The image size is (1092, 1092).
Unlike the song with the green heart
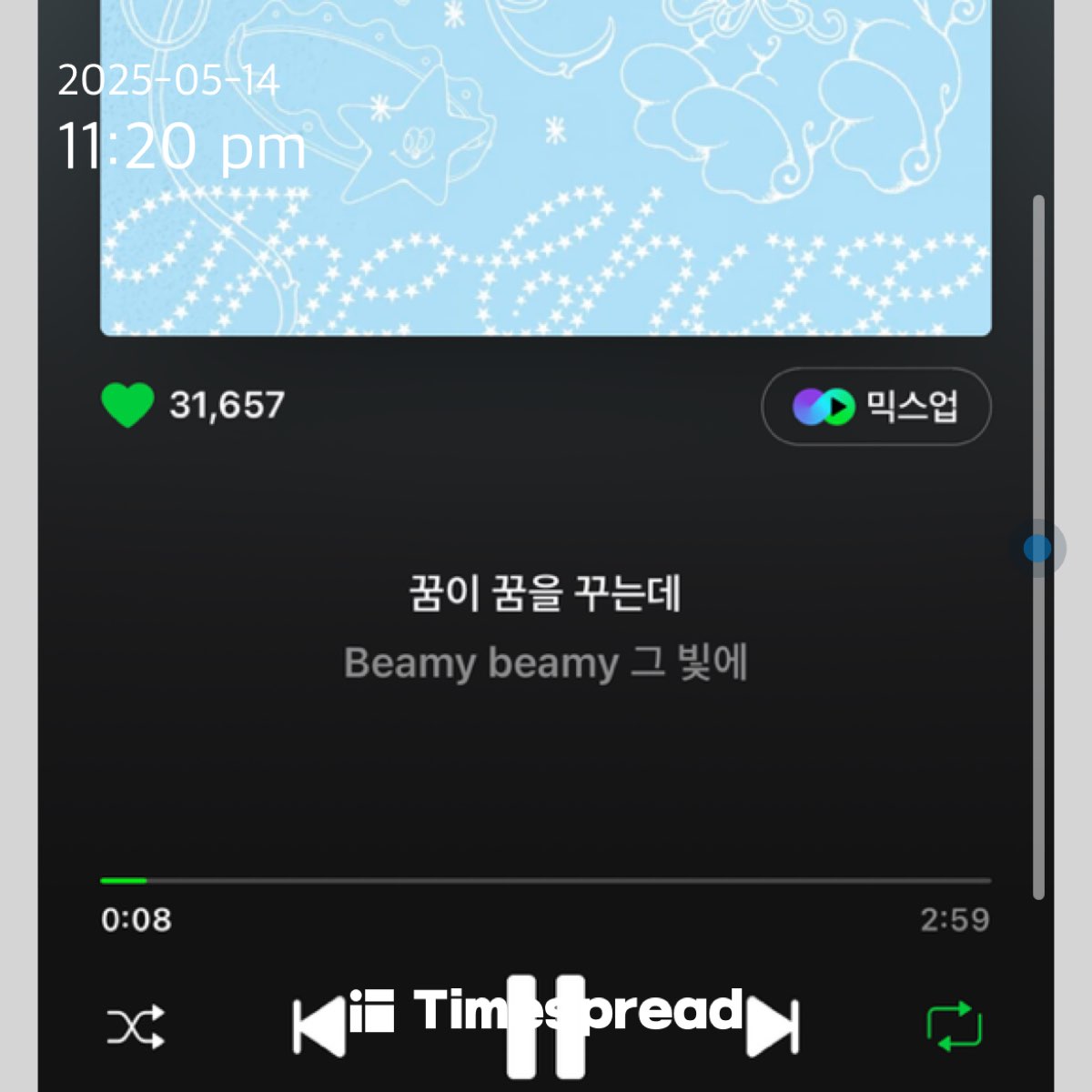(127, 405)
